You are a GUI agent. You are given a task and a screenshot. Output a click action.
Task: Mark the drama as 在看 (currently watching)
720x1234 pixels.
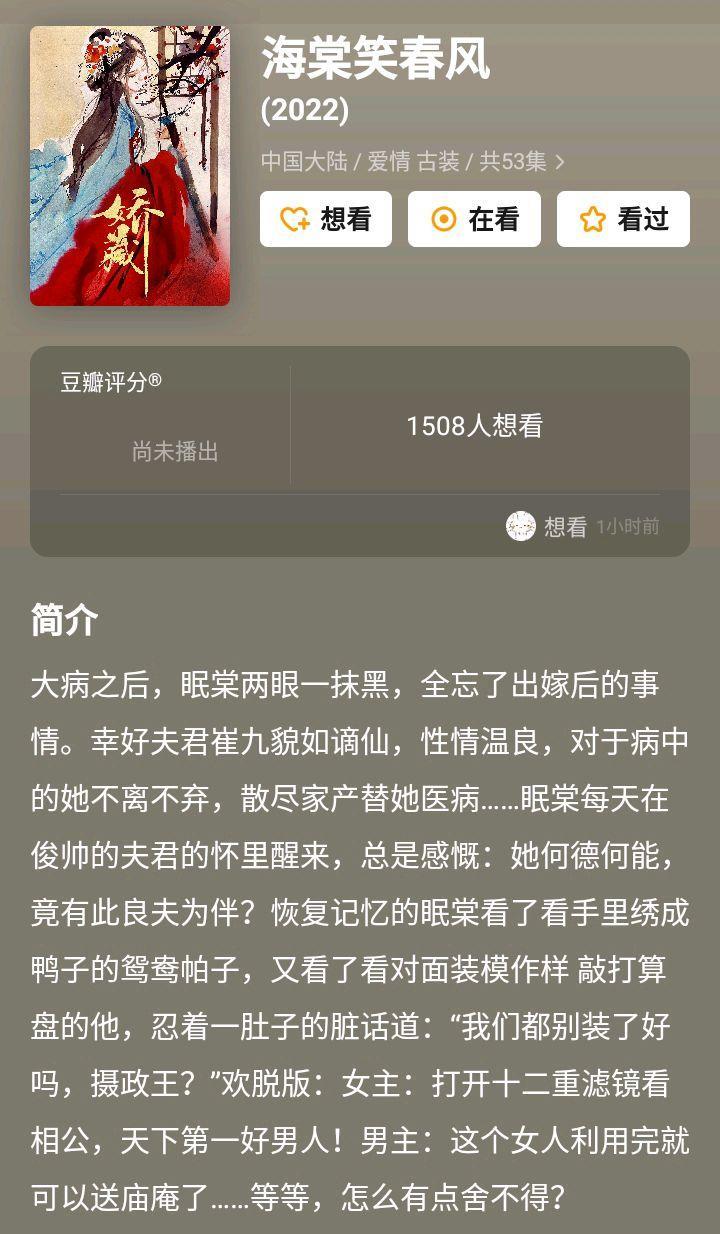pyautogui.click(x=474, y=219)
